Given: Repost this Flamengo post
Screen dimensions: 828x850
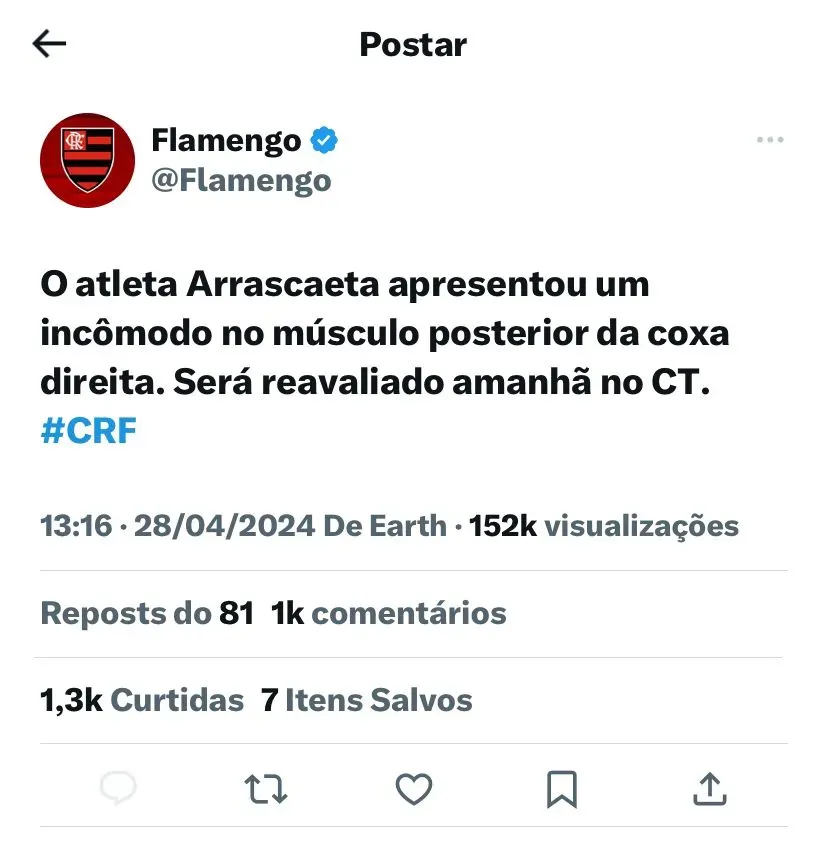Looking at the screenshot, I should tap(266, 790).
